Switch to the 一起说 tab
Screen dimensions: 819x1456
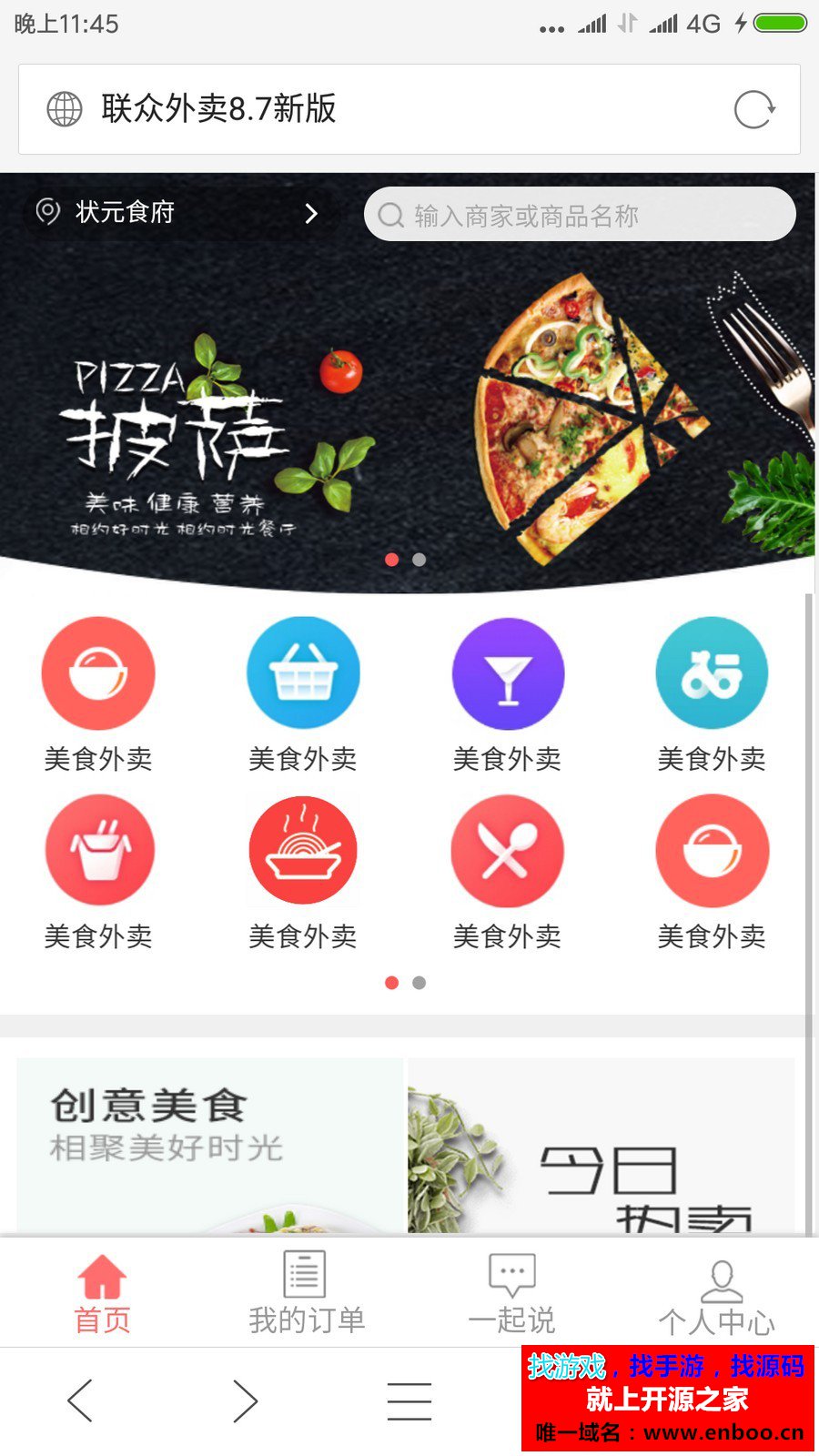coord(511,1293)
